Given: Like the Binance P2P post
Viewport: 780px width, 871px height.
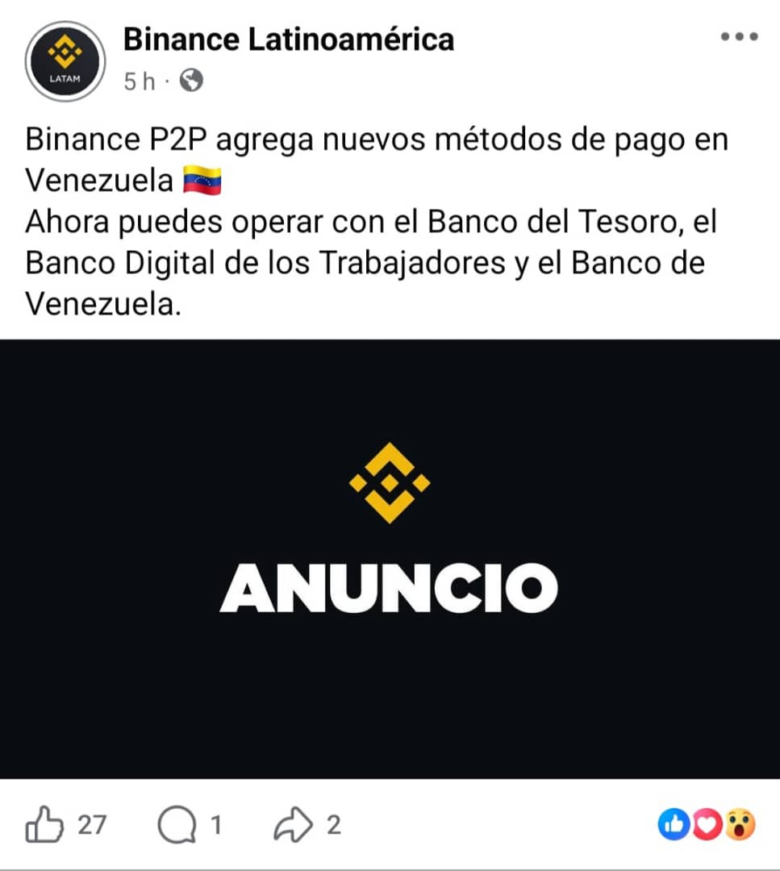Looking at the screenshot, I should pyautogui.click(x=44, y=825).
